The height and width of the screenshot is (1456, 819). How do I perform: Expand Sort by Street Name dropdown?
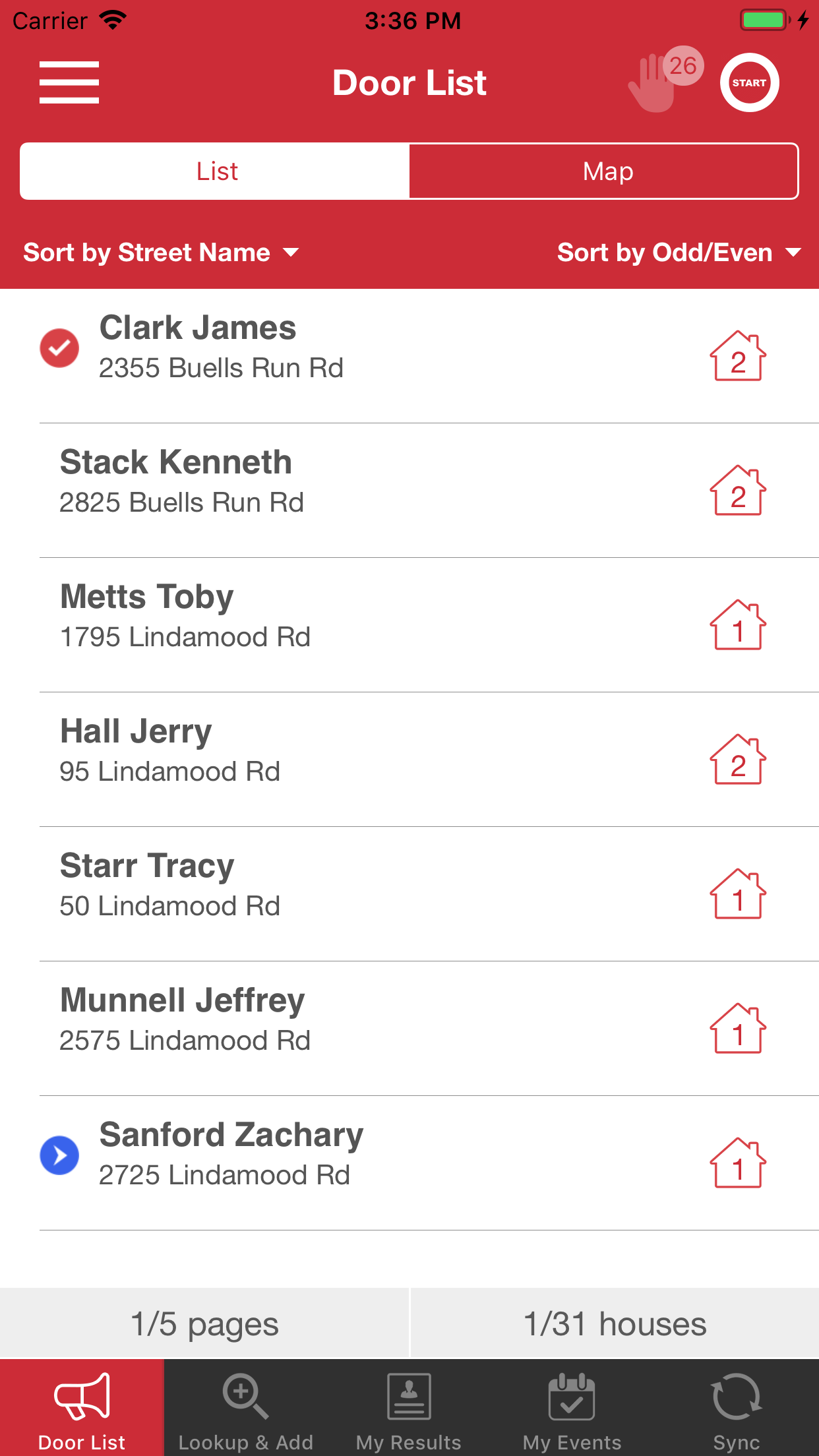point(161,253)
